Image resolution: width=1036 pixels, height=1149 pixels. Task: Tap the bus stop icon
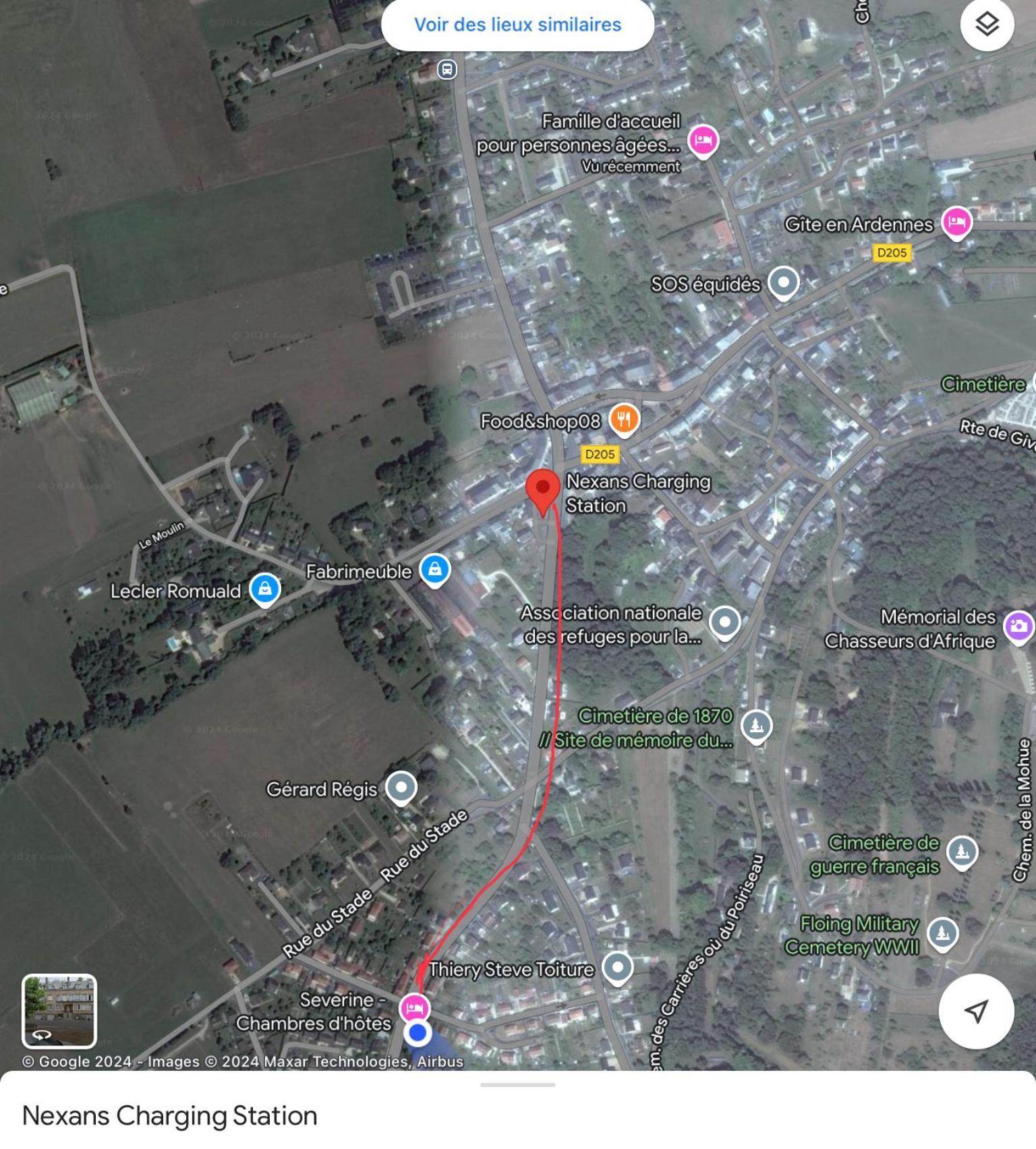[x=447, y=69]
